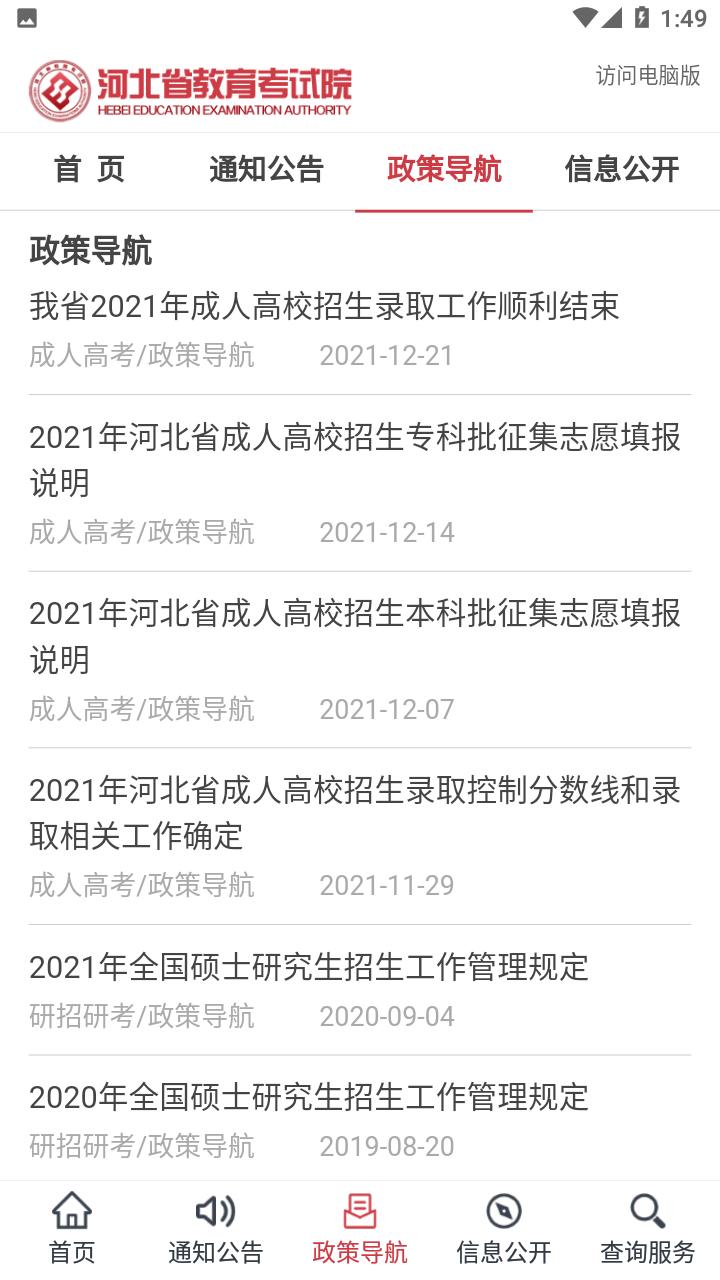
Task: Open the 专科批征集志愿填报说明 article
Action: click(x=355, y=460)
